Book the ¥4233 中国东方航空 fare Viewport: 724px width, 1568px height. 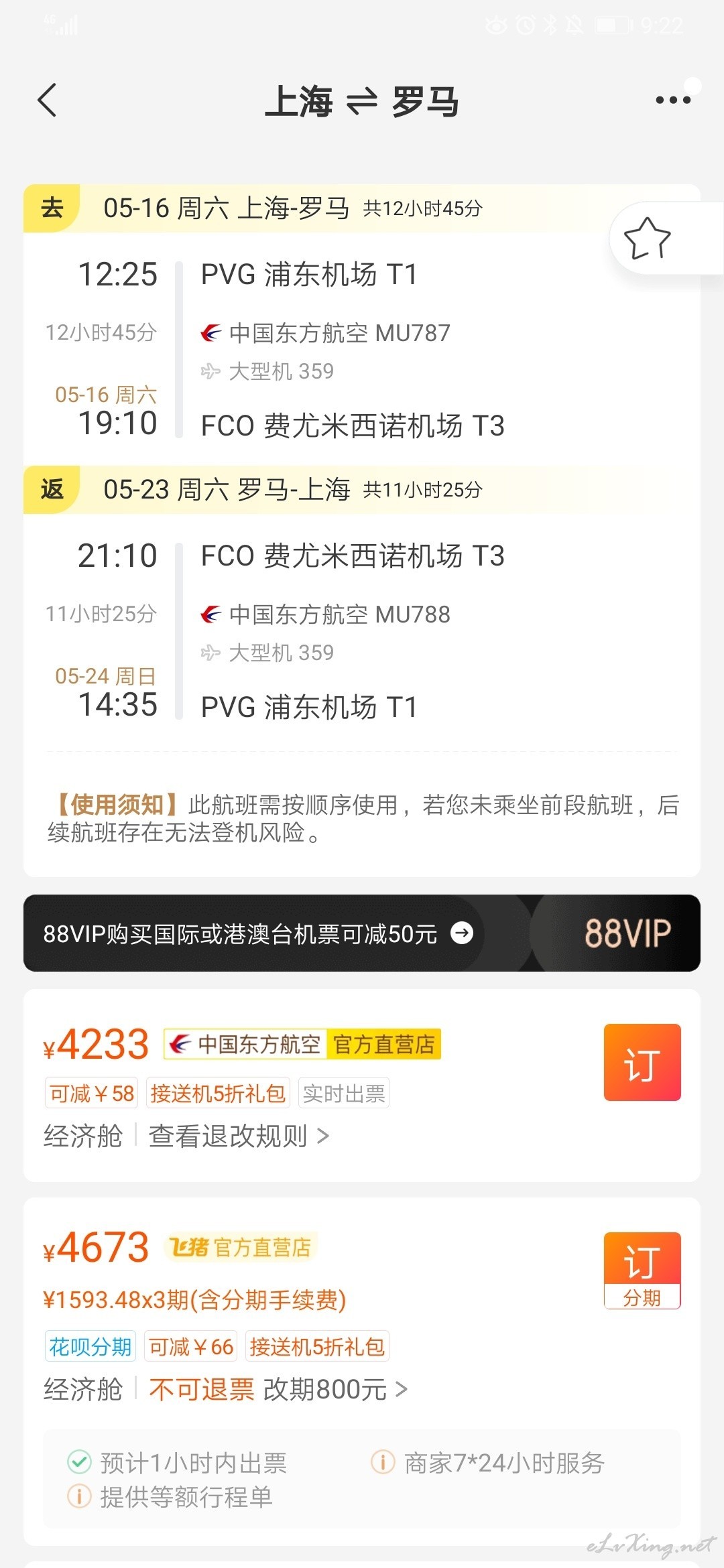(642, 1062)
